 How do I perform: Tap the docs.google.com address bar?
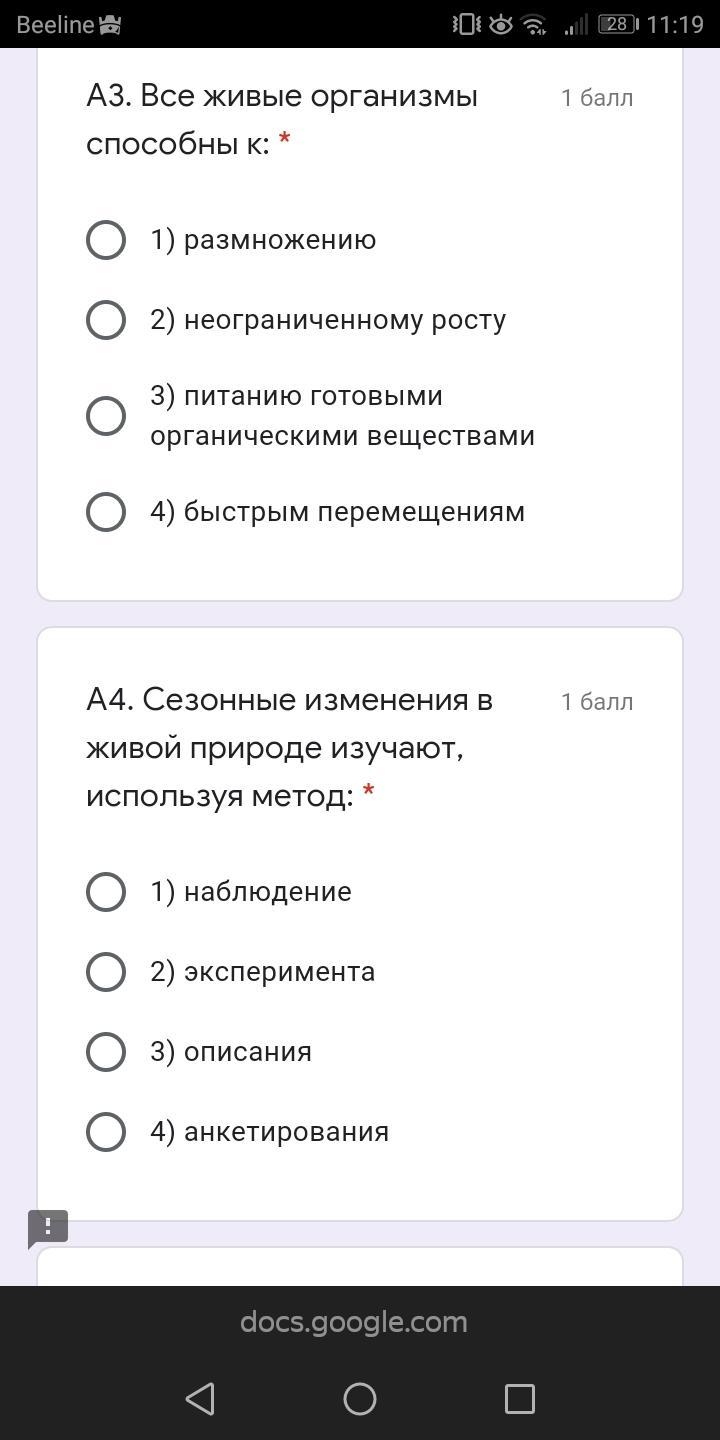coord(354,1322)
